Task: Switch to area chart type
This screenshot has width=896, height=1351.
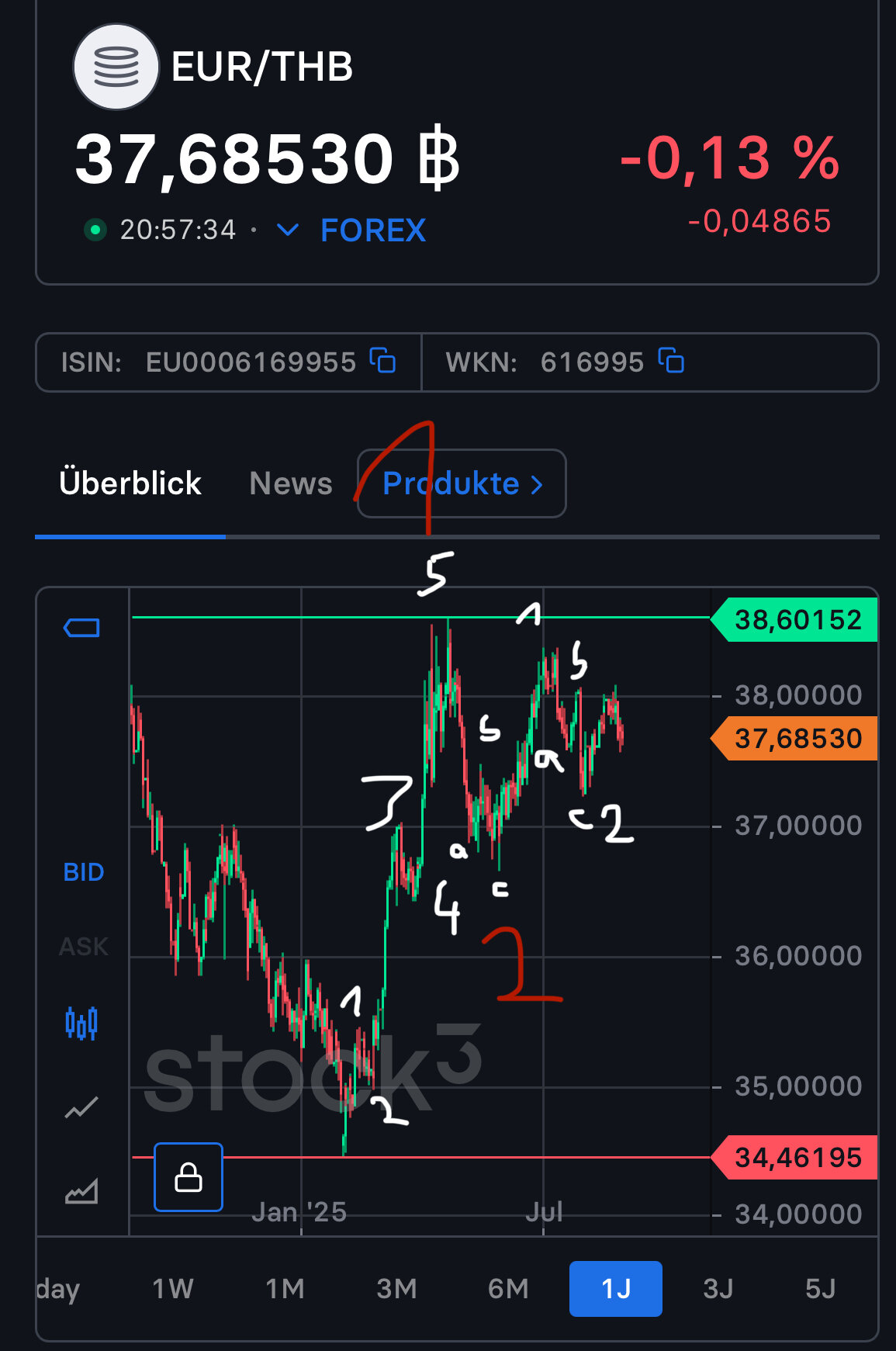Action: 81,1191
